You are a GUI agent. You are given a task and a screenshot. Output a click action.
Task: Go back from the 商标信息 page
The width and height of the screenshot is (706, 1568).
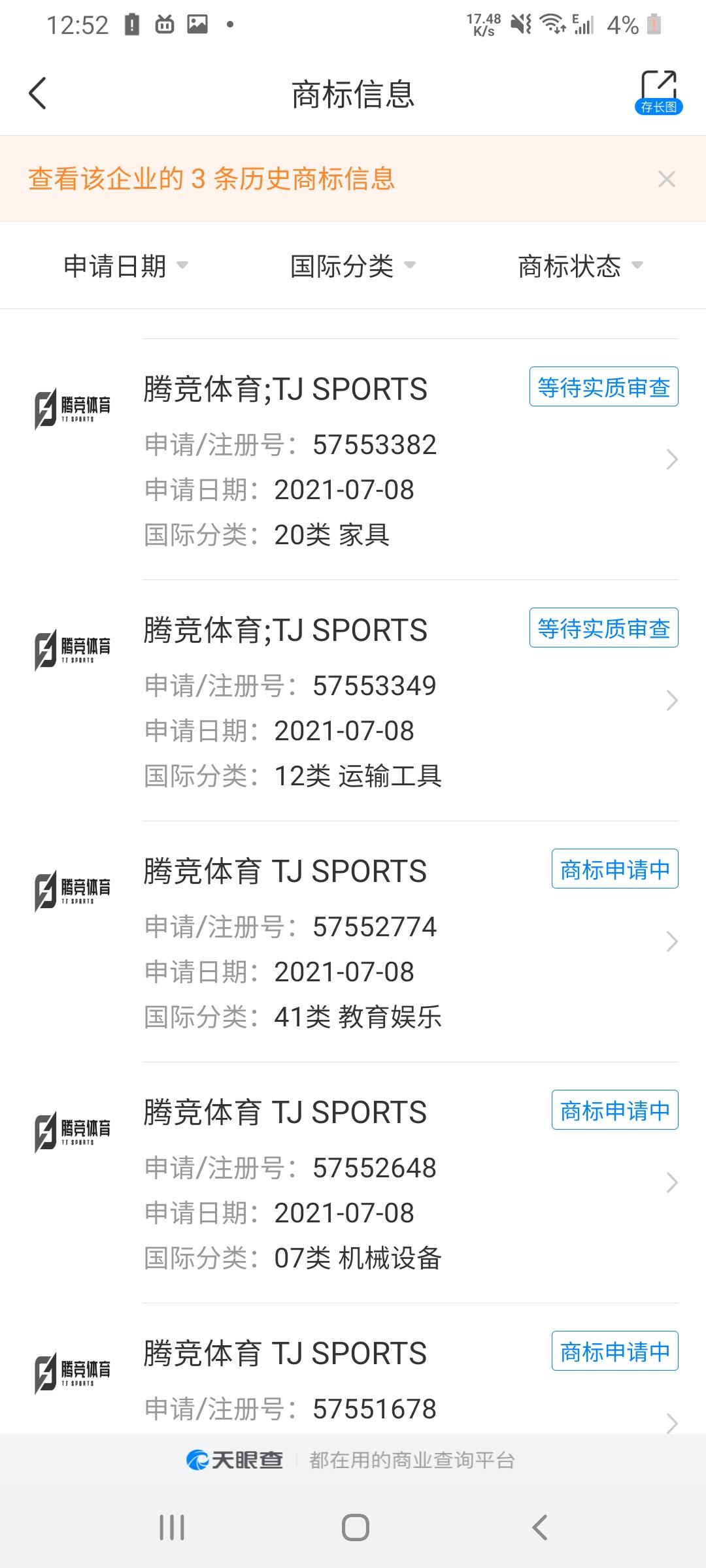(38, 93)
